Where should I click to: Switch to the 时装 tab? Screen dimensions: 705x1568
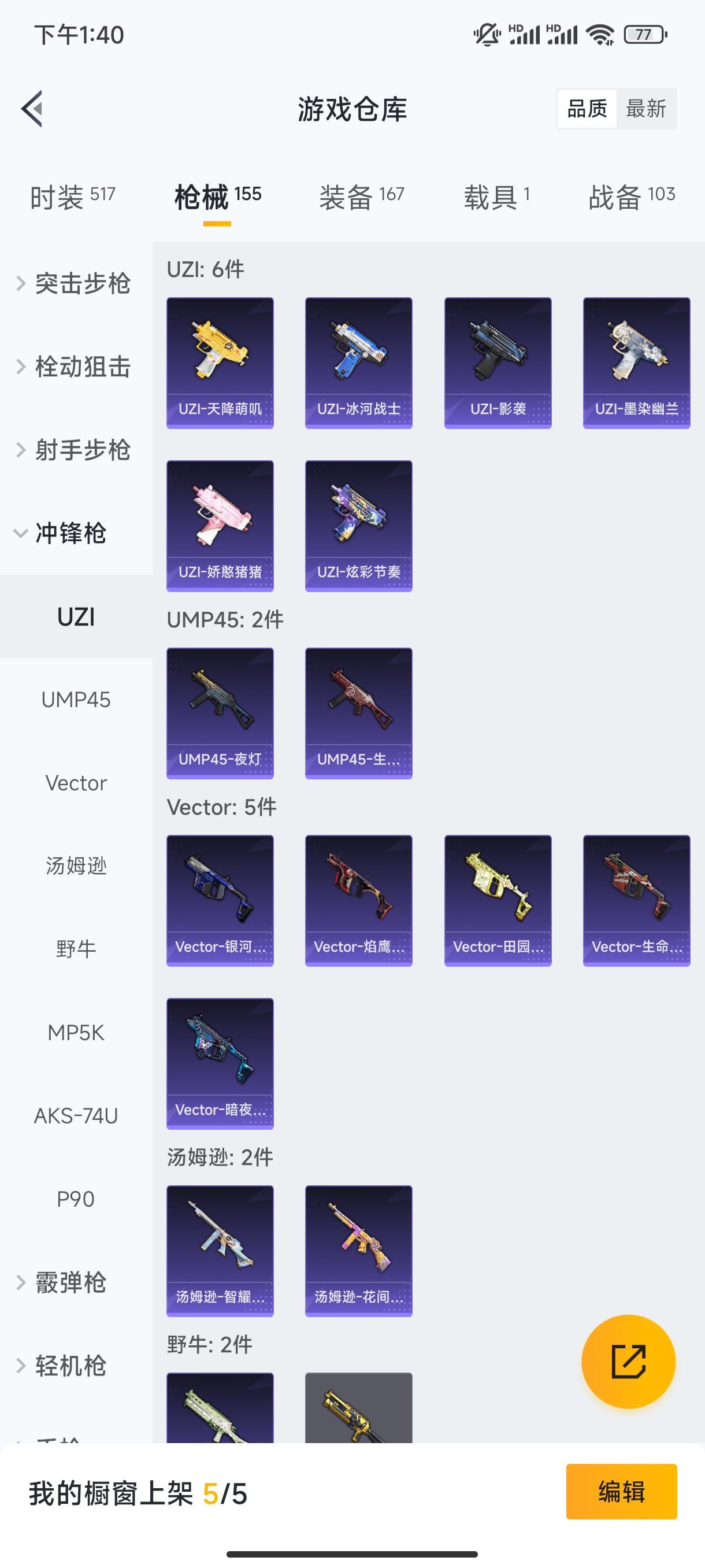click(72, 197)
